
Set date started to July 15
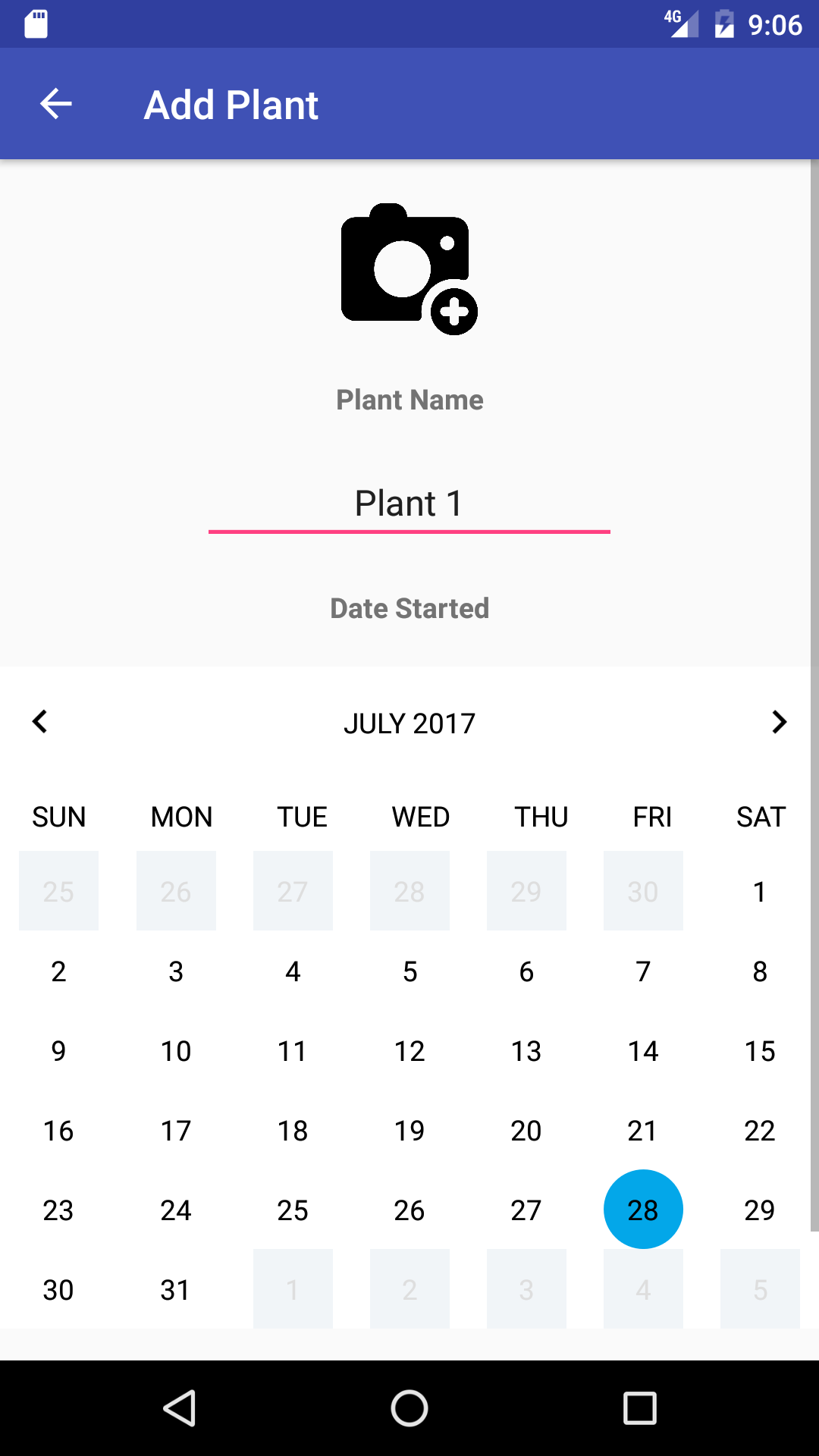(x=760, y=1051)
